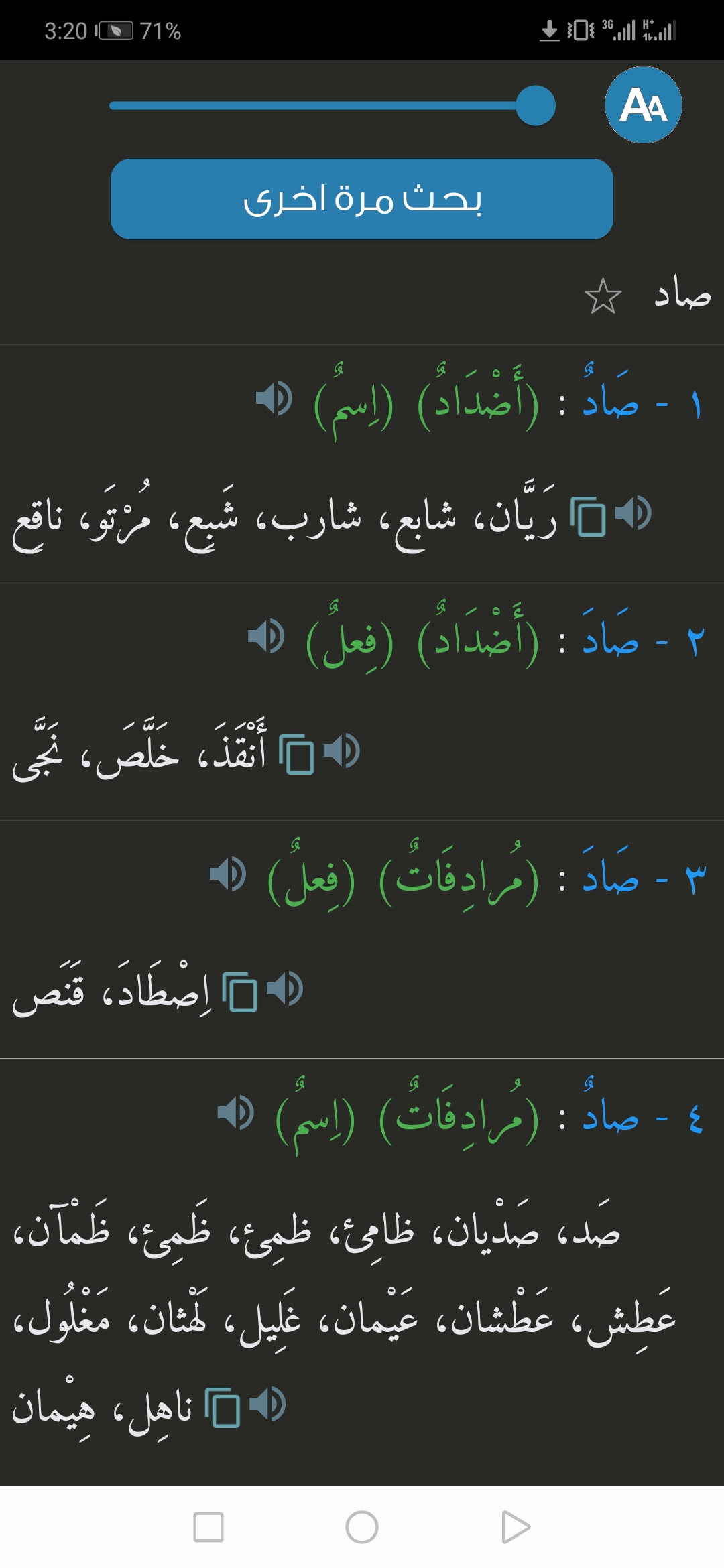Play audio for entry ٣ مرادفات (فعل) header
724x1568 pixels.
228,874
